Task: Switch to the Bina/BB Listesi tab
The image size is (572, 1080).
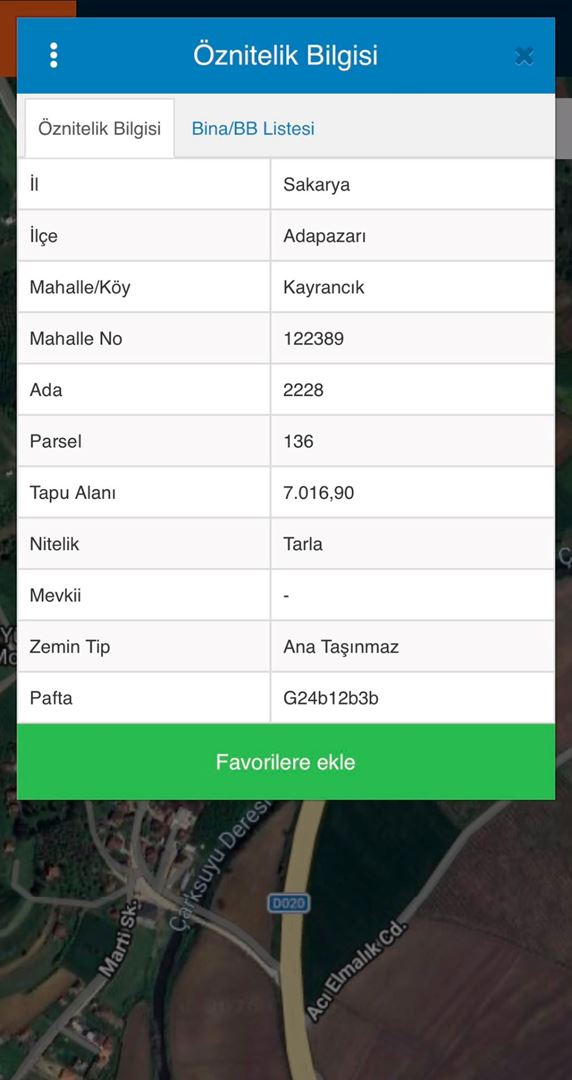Action: 253,128
